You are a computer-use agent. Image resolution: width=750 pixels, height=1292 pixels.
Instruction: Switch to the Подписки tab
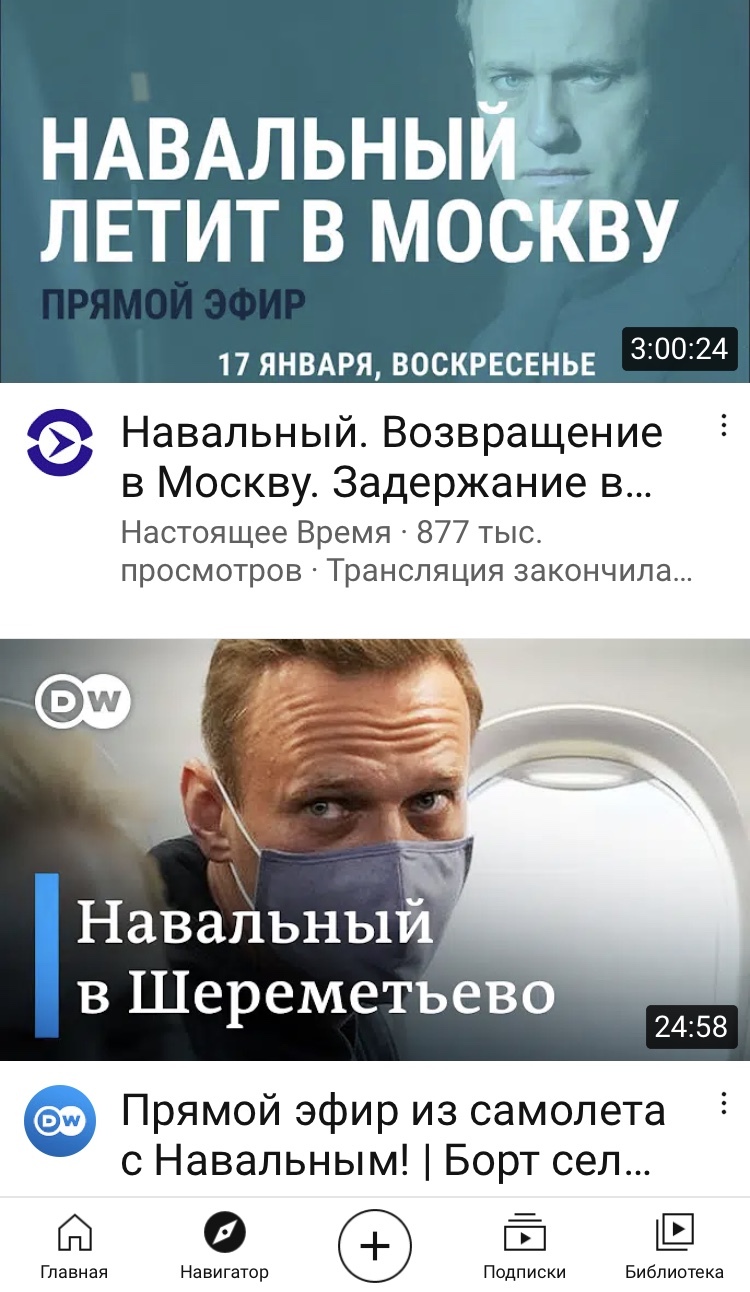point(524,1246)
